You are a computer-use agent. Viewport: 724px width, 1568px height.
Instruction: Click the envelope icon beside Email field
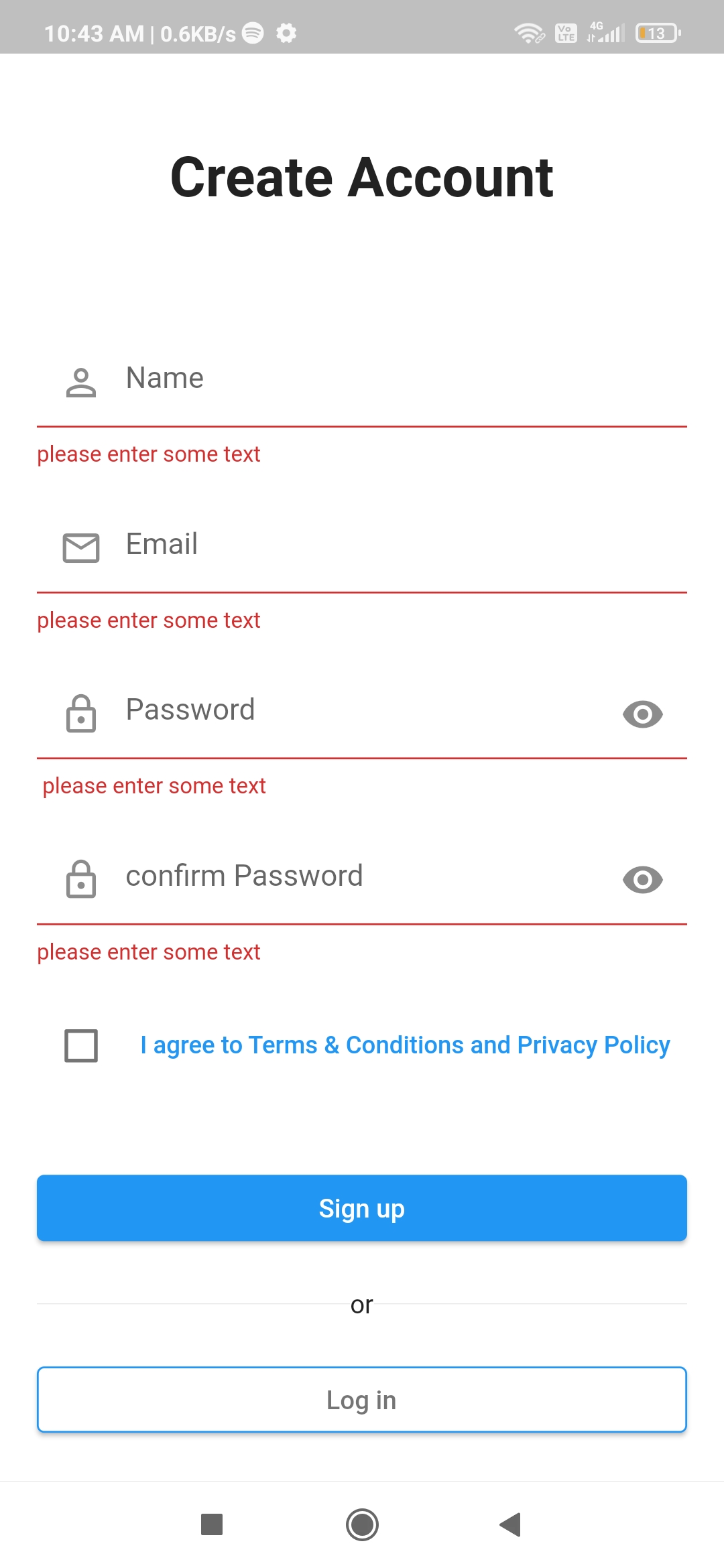click(x=80, y=547)
